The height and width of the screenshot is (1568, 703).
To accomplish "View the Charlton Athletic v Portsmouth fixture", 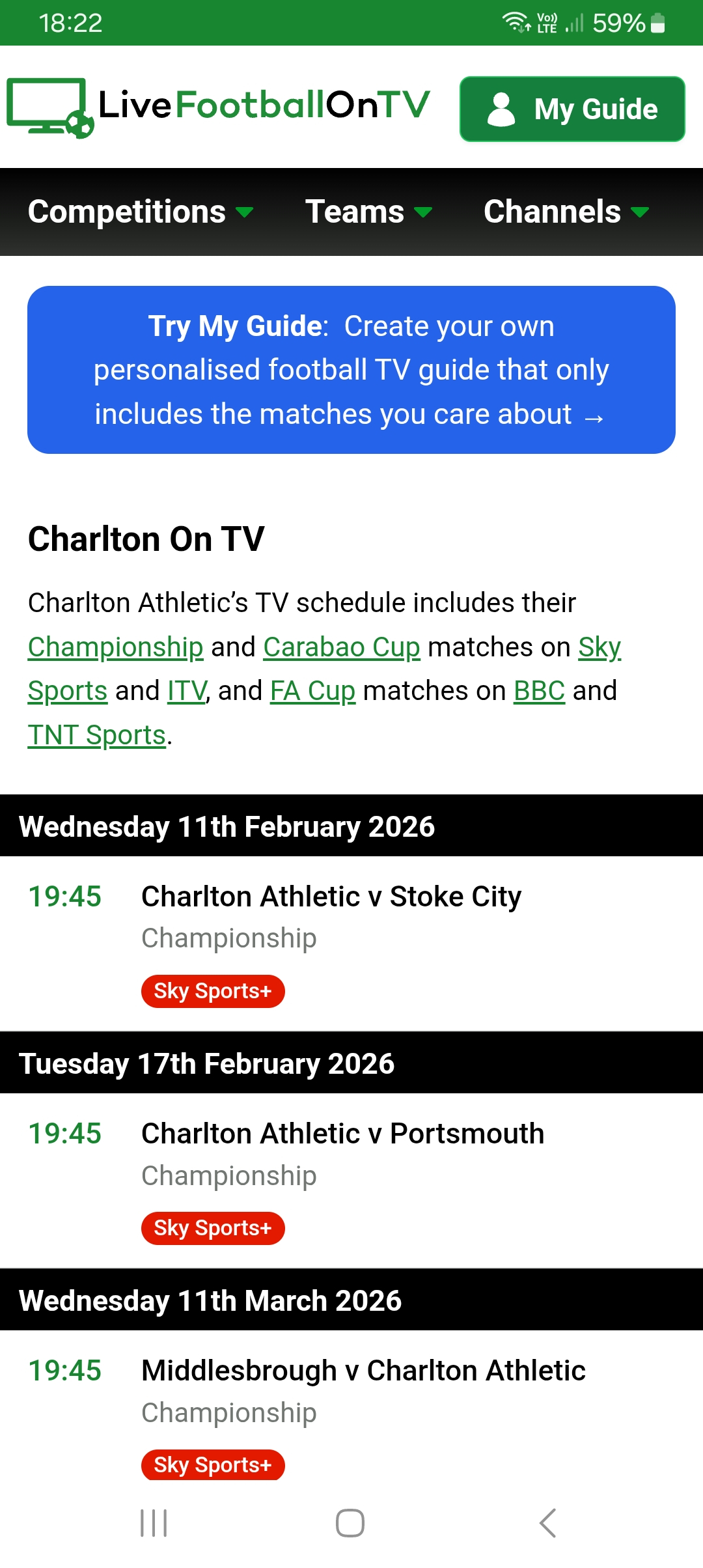I will pos(342,1134).
